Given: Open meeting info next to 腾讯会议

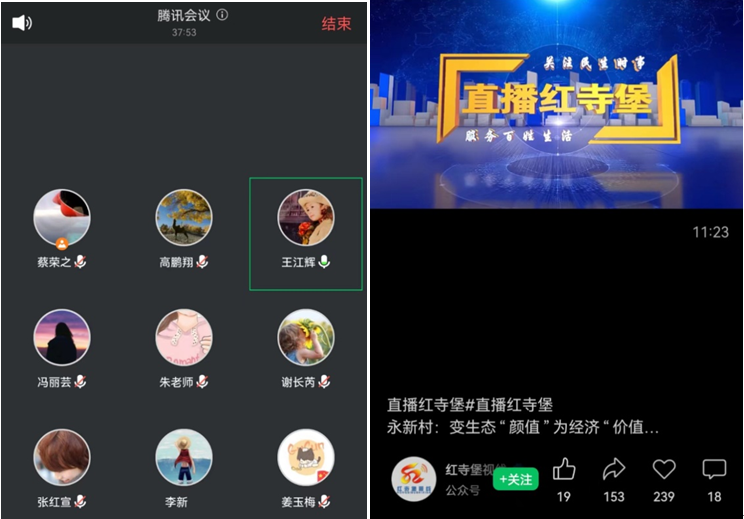Looking at the screenshot, I should pyautogui.click(x=222, y=15).
